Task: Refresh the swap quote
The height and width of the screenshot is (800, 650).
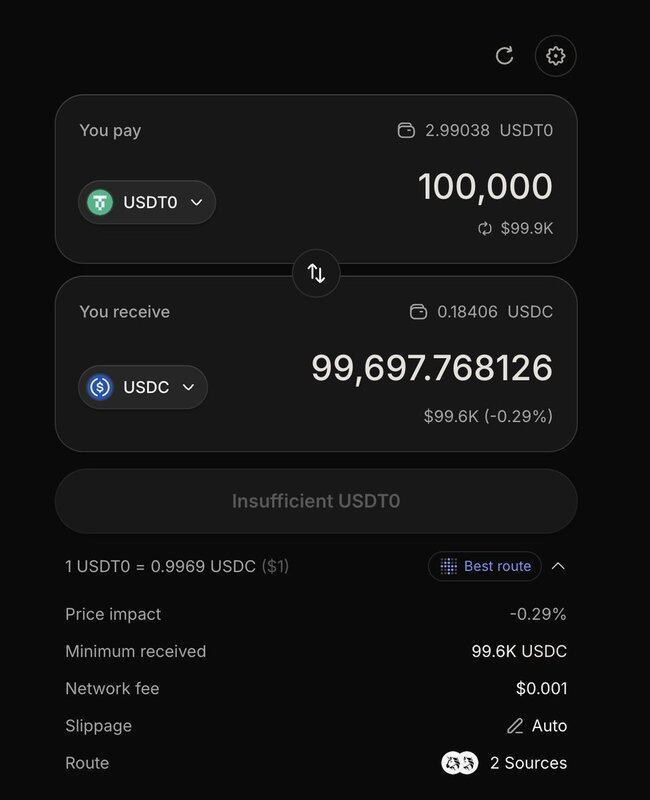Action: coord(505,56)
